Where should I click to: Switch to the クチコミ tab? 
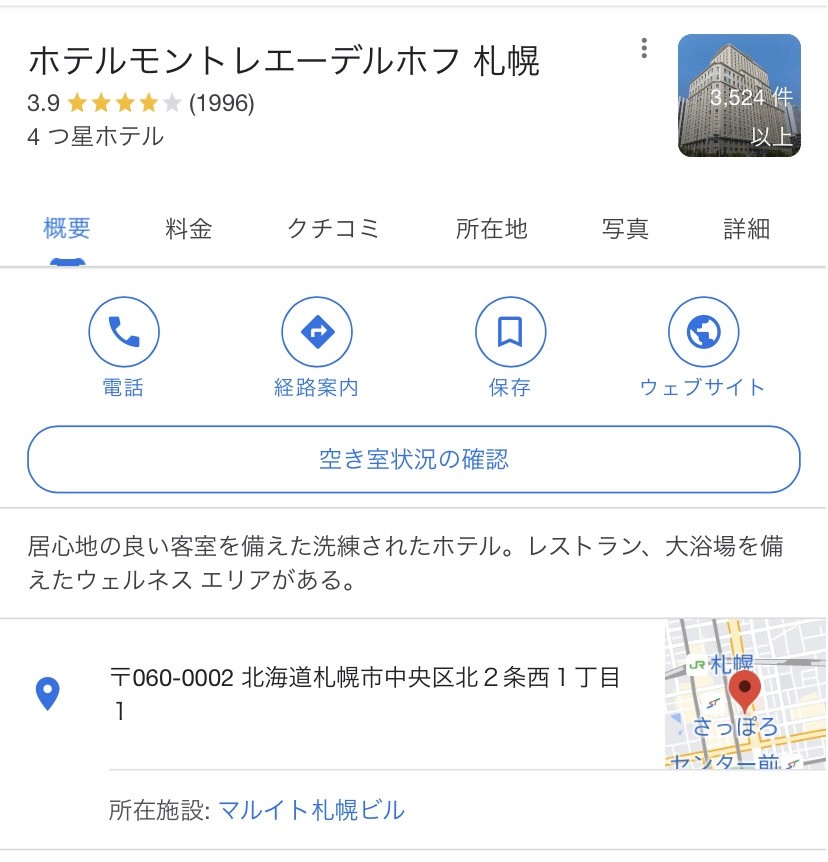pos(334,229)
